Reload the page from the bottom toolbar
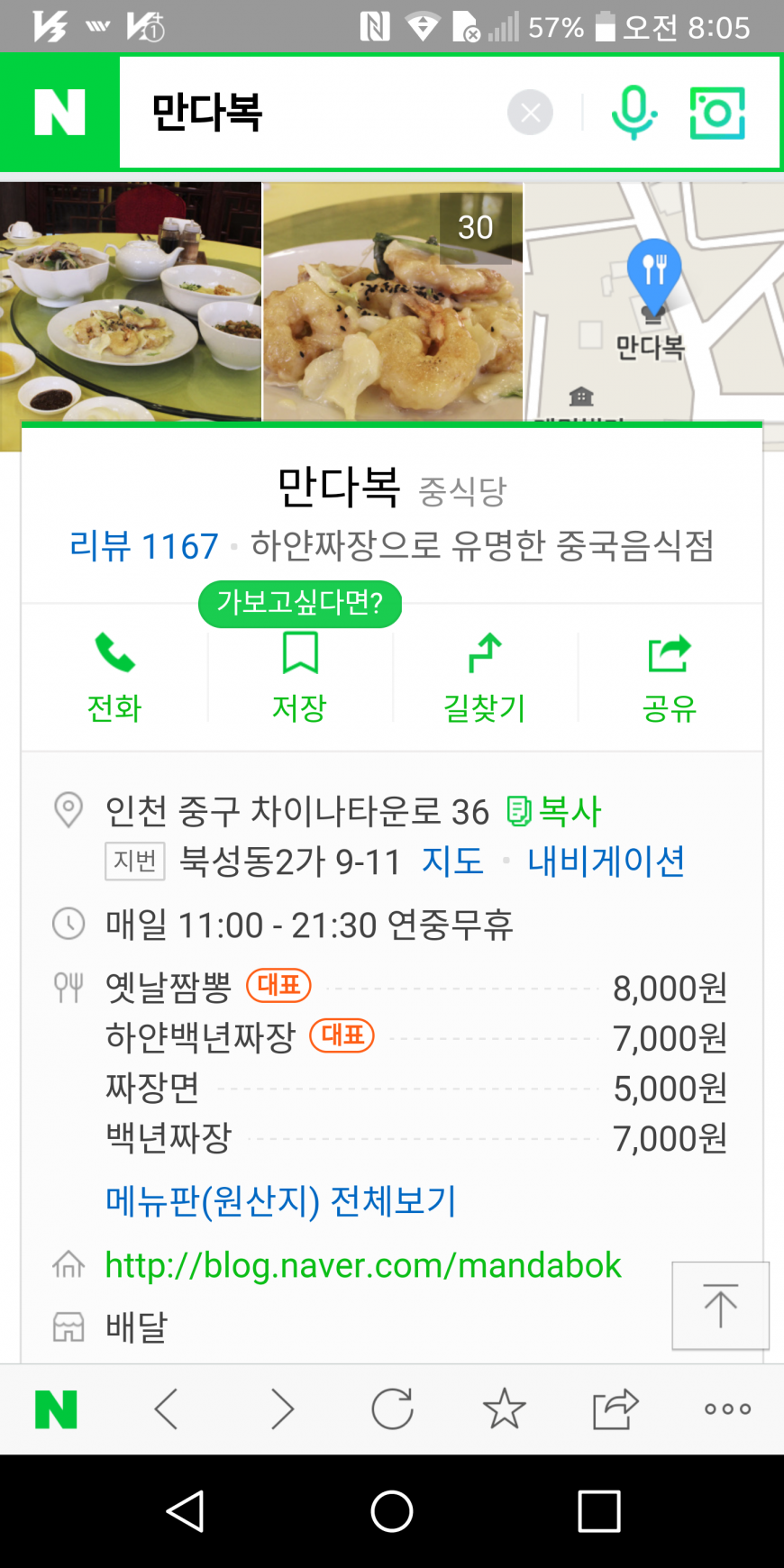This screenshot has width=784, height=1568. 392,1408
